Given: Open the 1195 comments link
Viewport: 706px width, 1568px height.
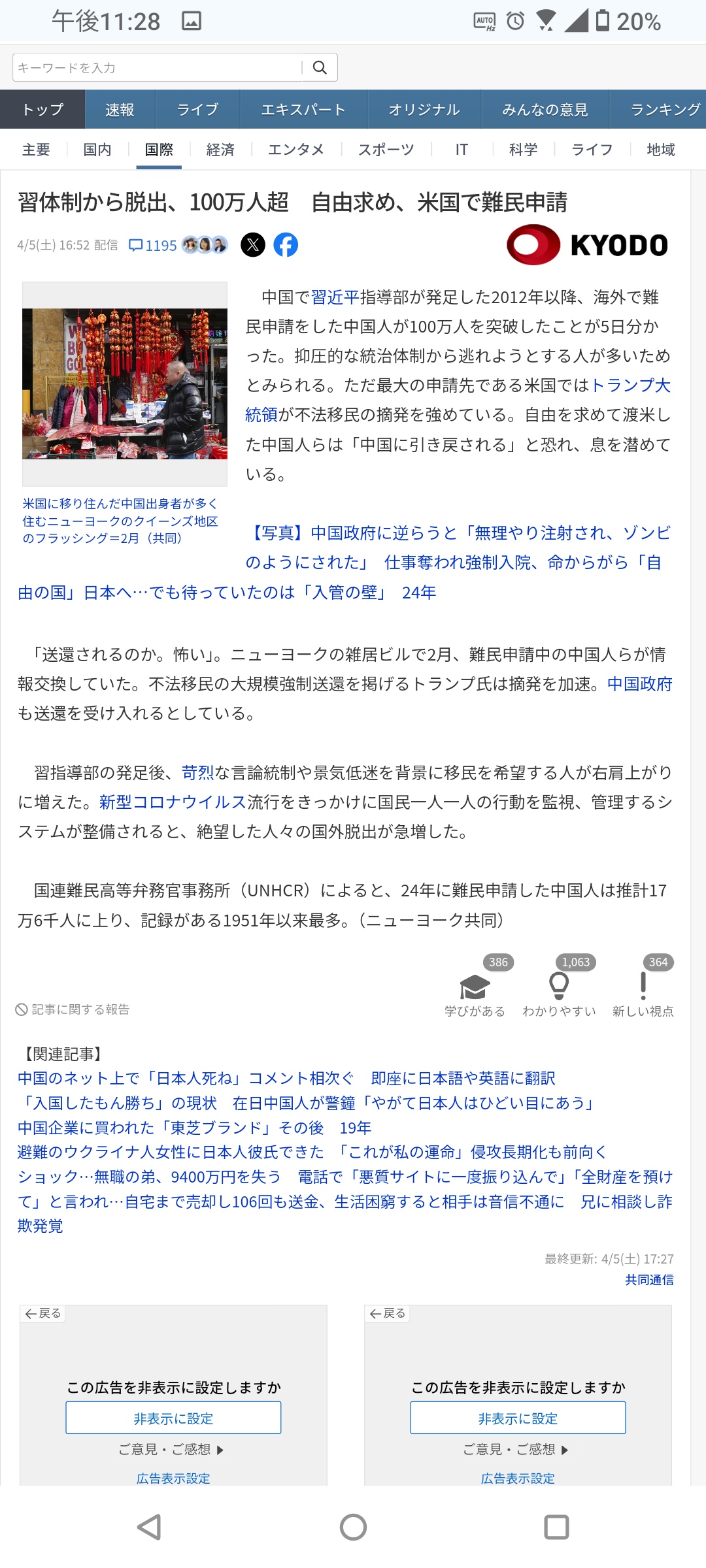Looking at the screenshot, I should [x=153, y=245].
